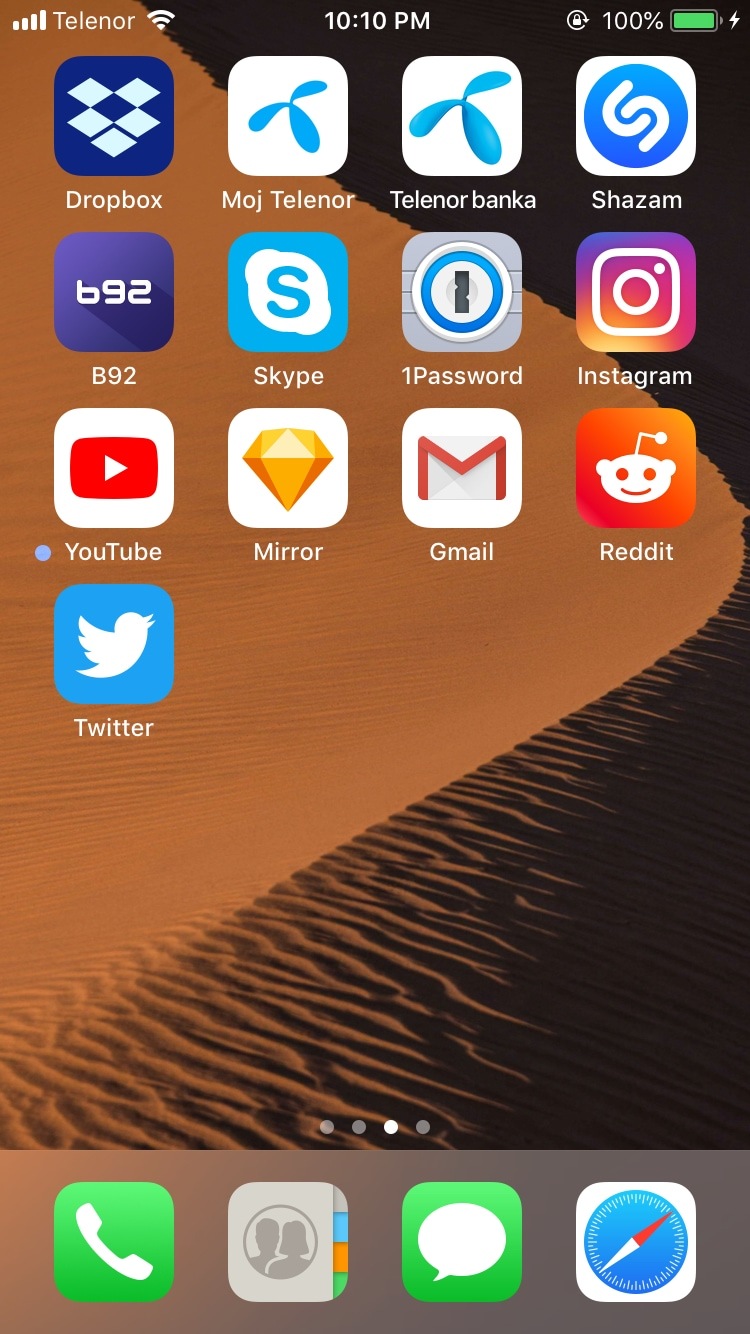The height and width of the screenshot is (1334, 750).
Task: Open Gmail
Action: point(462,468)
